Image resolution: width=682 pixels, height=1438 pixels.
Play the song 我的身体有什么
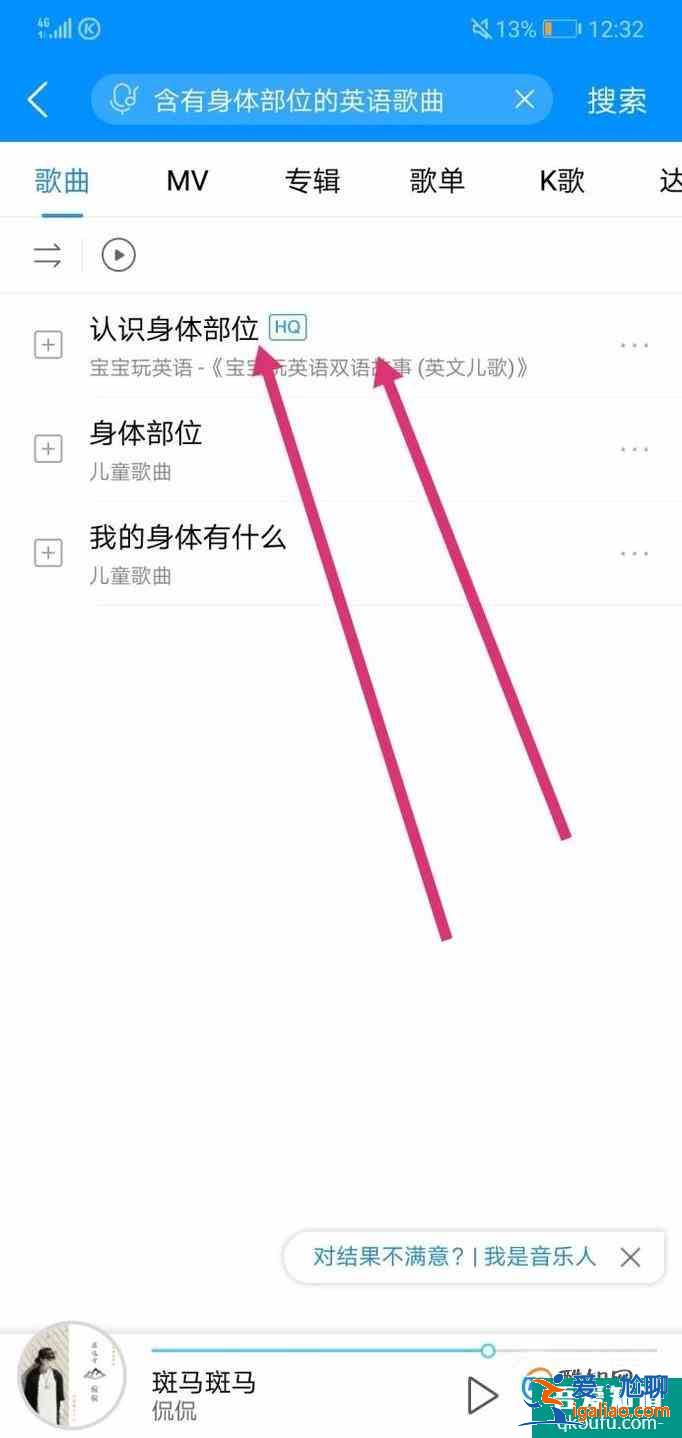[x=188, y=538]
